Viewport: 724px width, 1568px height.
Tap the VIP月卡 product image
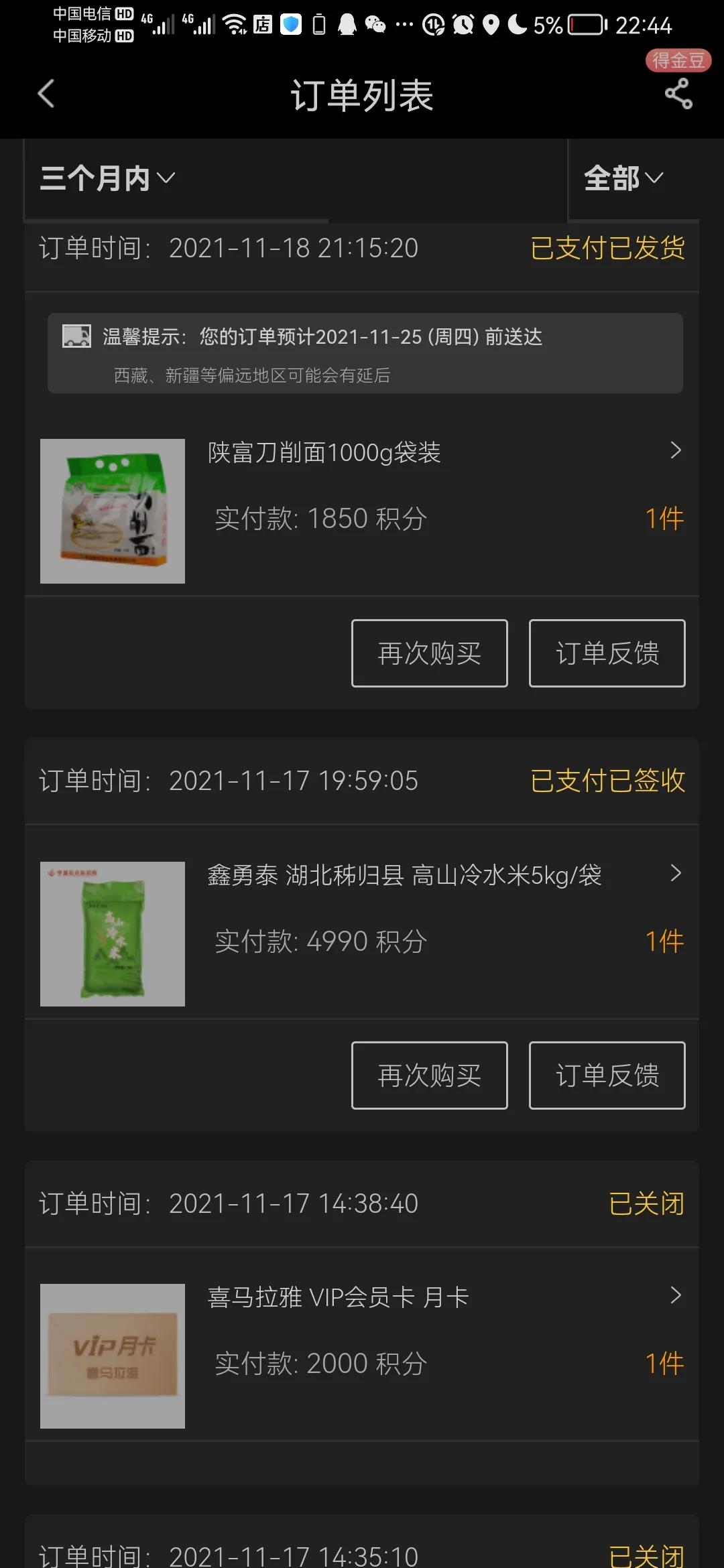pyautogui.click(x=112, y=1356)
